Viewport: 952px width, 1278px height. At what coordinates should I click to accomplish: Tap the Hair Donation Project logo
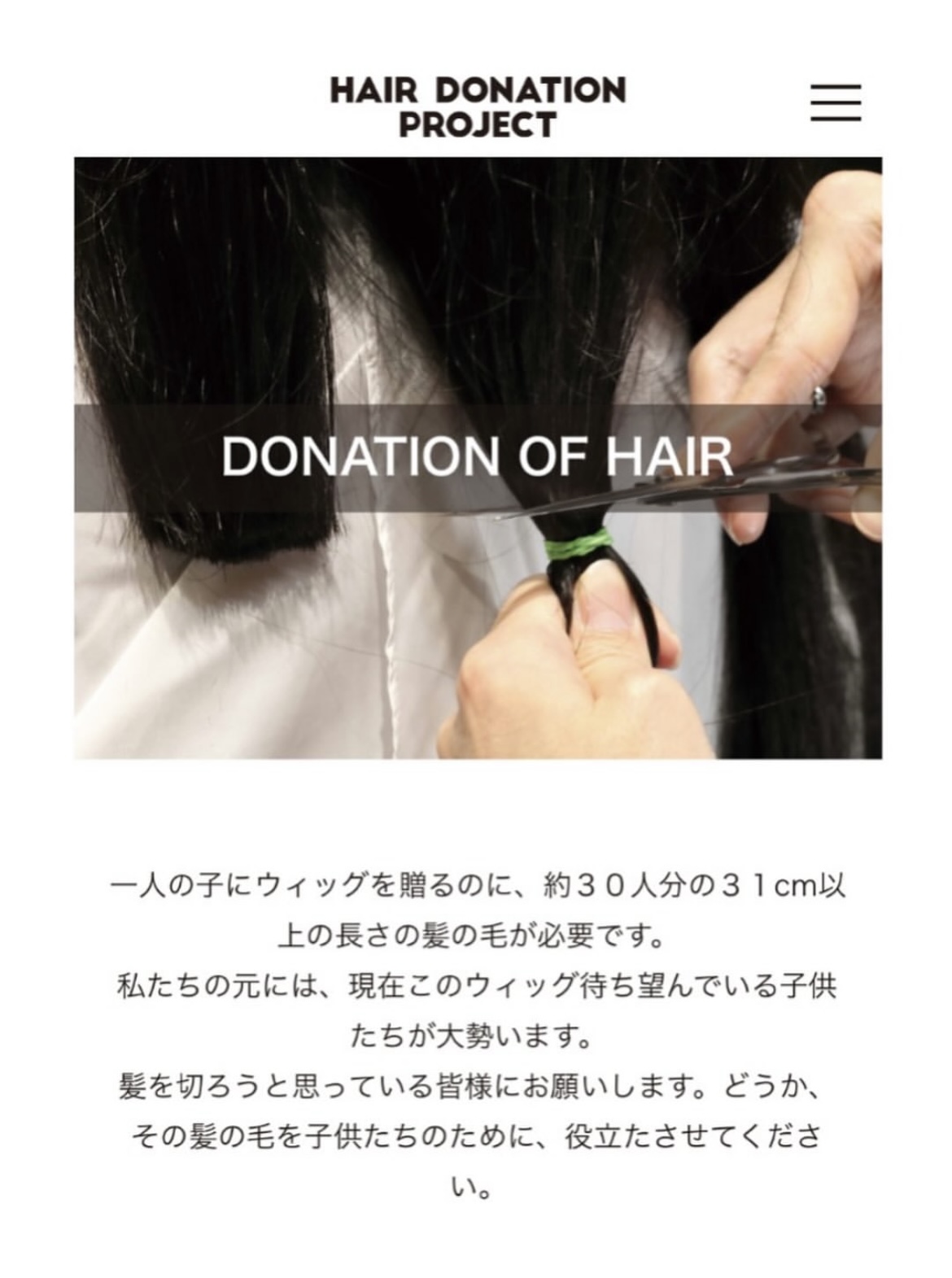point(478,107)
